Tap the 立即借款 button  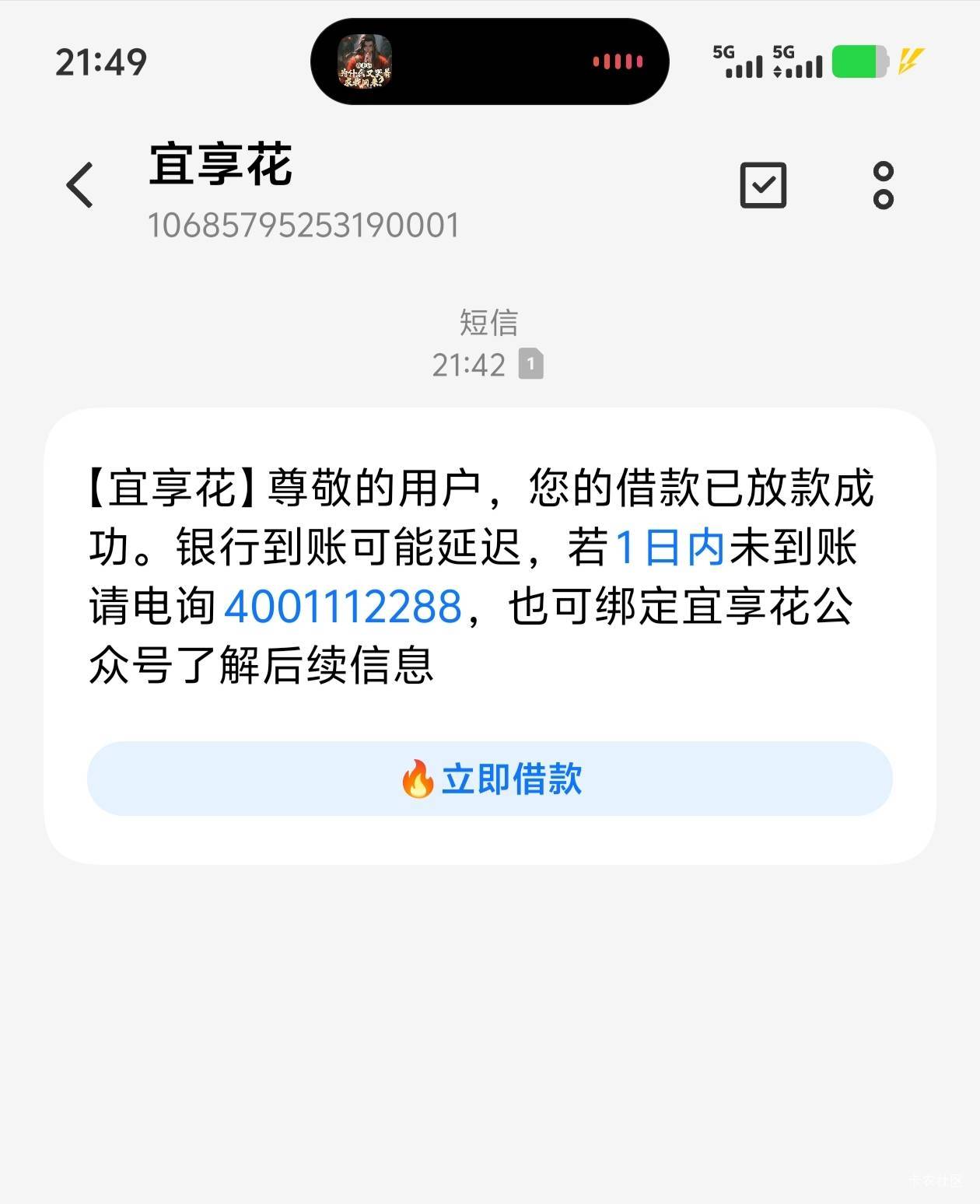490,779
